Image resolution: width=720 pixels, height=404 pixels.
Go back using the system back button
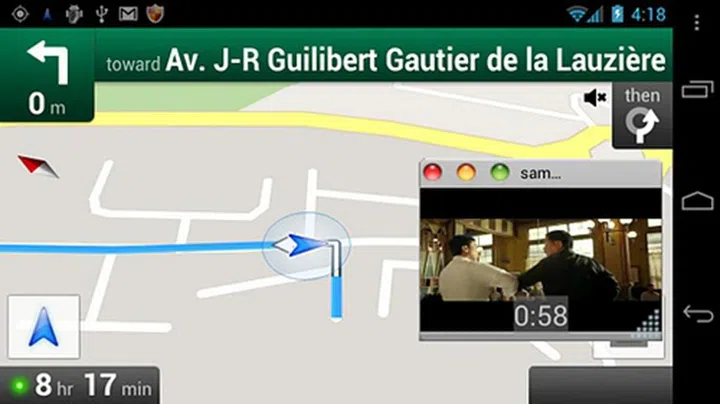pos(697,314)
